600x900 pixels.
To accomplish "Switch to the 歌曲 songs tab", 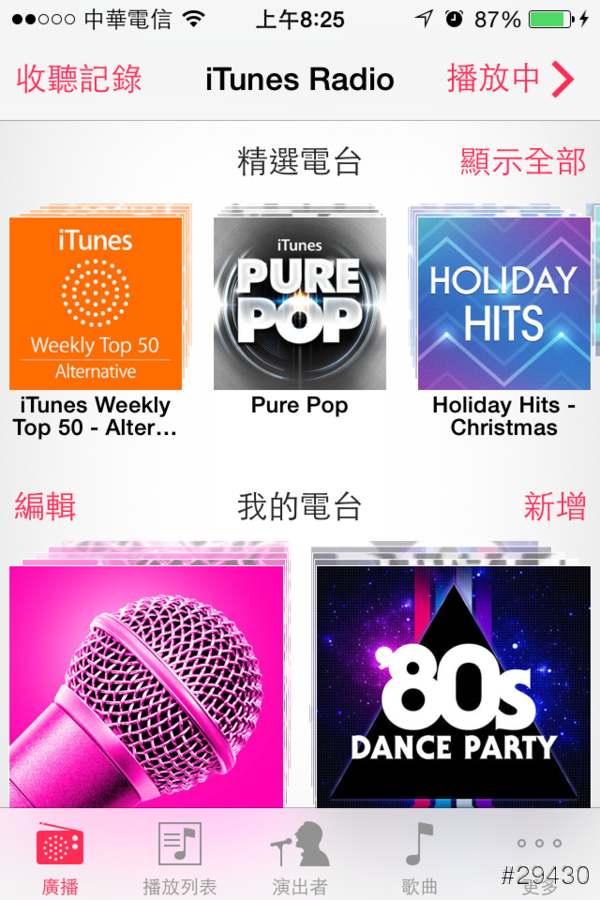I will [x=420, y=857].
